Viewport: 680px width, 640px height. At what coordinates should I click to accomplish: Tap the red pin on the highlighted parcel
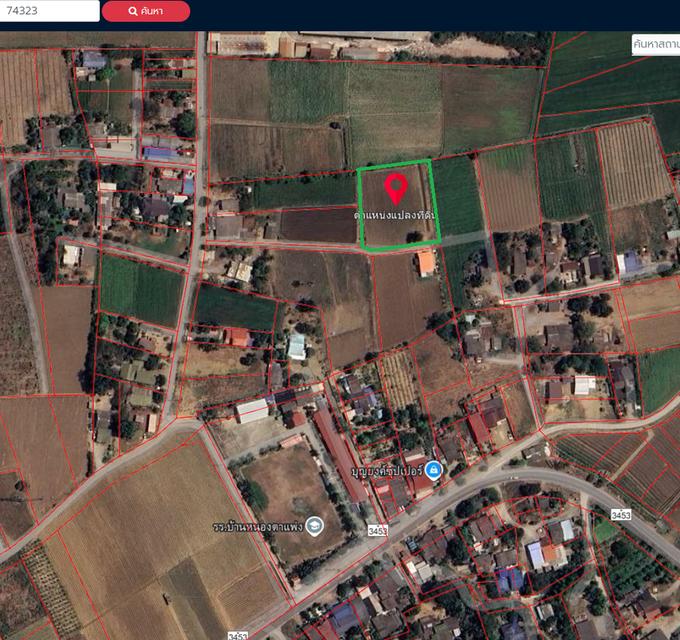click(396, 187)
